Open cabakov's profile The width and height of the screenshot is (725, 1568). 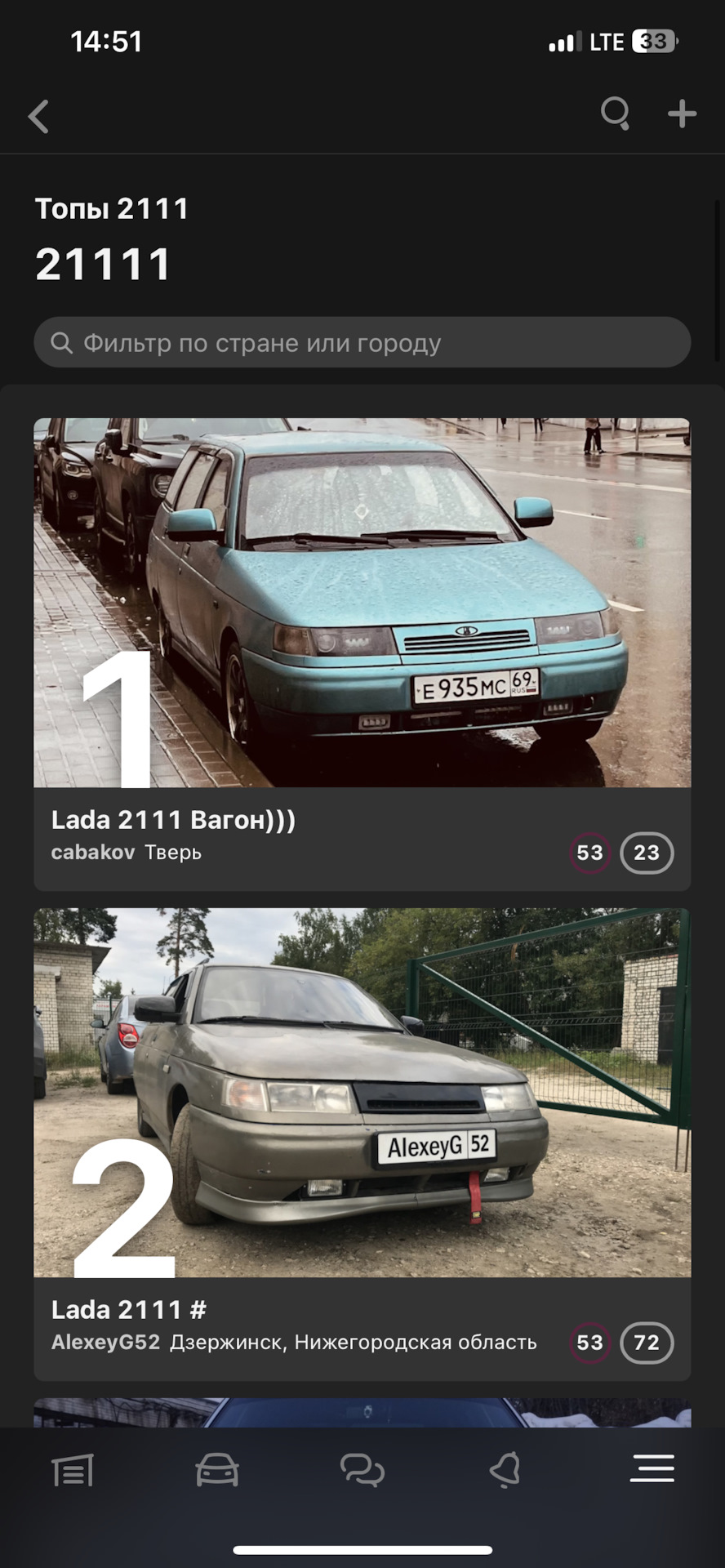[x=92, y=853]
